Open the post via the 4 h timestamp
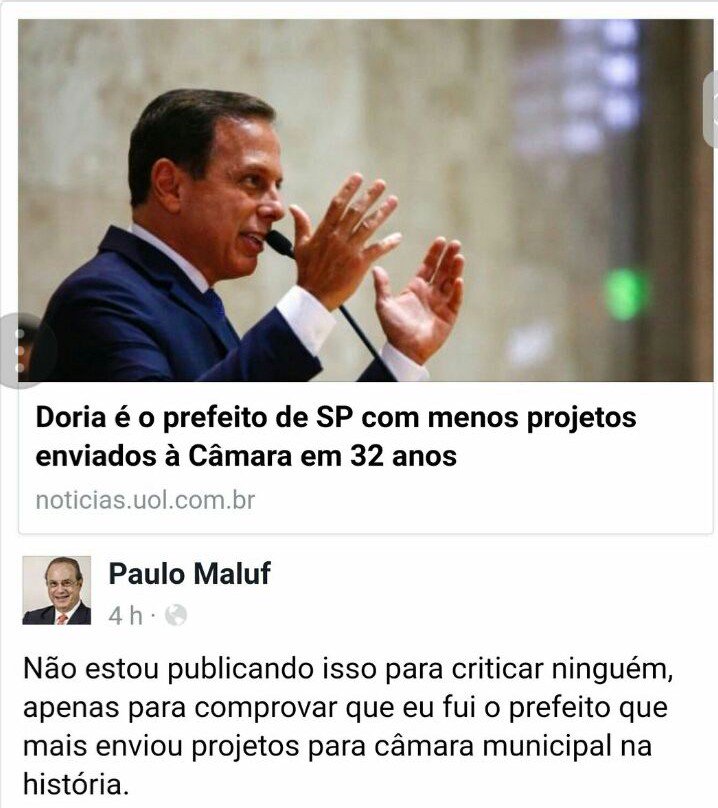Image resolution: width=718 pixels, height=808 pixels. click(x=126, y=615)
